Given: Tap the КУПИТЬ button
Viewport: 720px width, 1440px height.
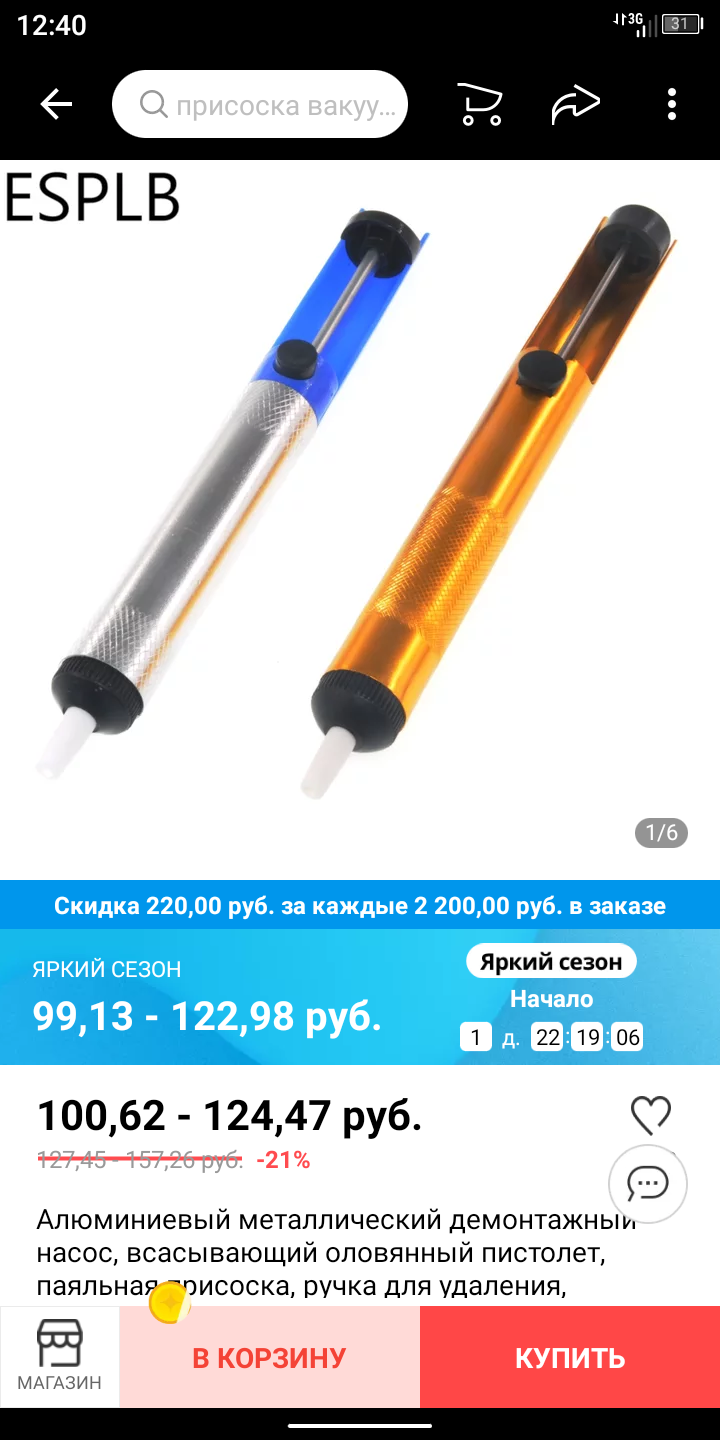Looking at the screenshot, I should click(570, 1357).
